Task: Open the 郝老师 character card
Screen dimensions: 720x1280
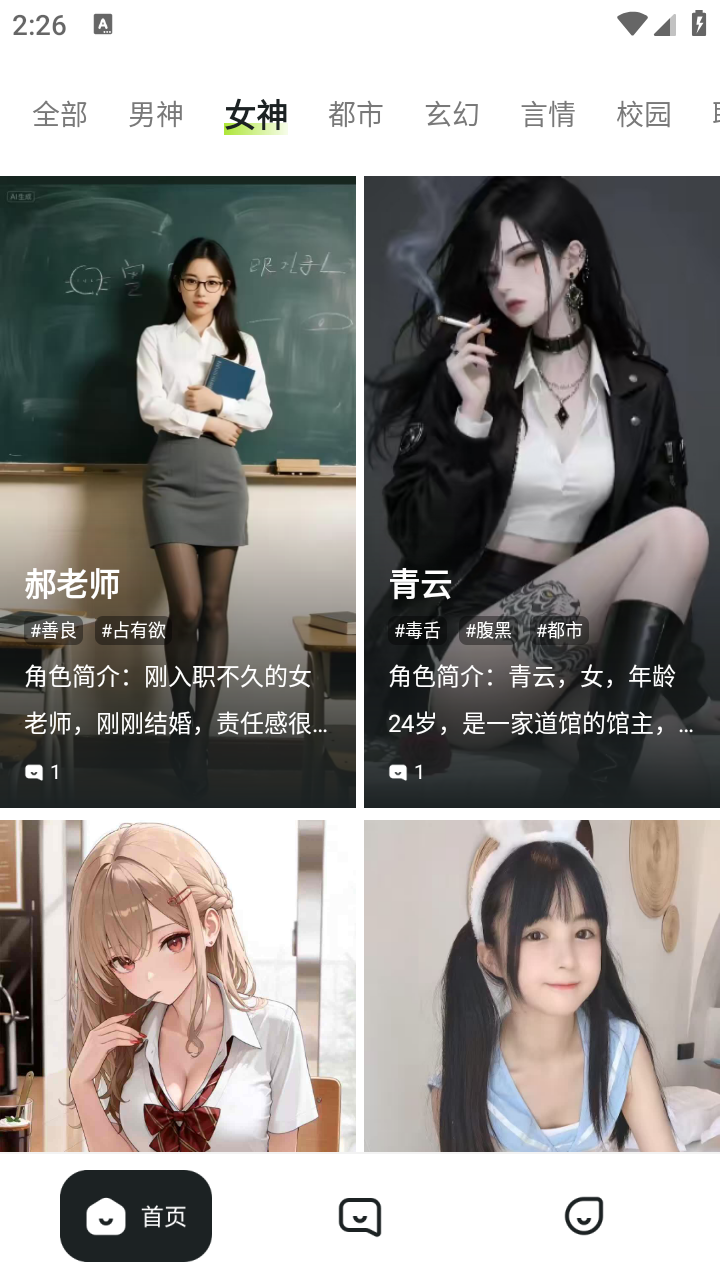Action: (x=178, y=490)
